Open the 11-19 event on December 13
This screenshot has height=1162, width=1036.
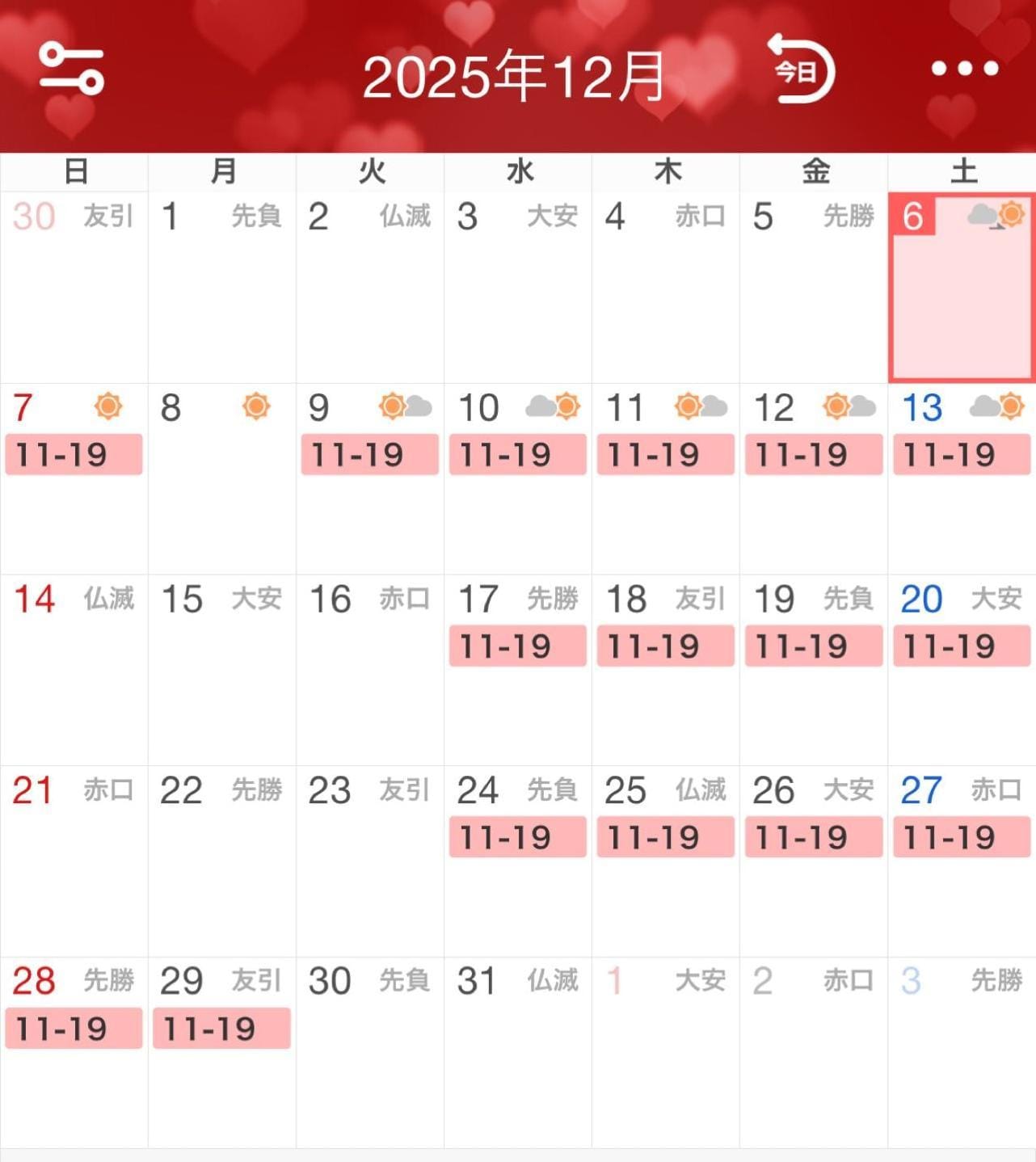[x=962, y=455]
